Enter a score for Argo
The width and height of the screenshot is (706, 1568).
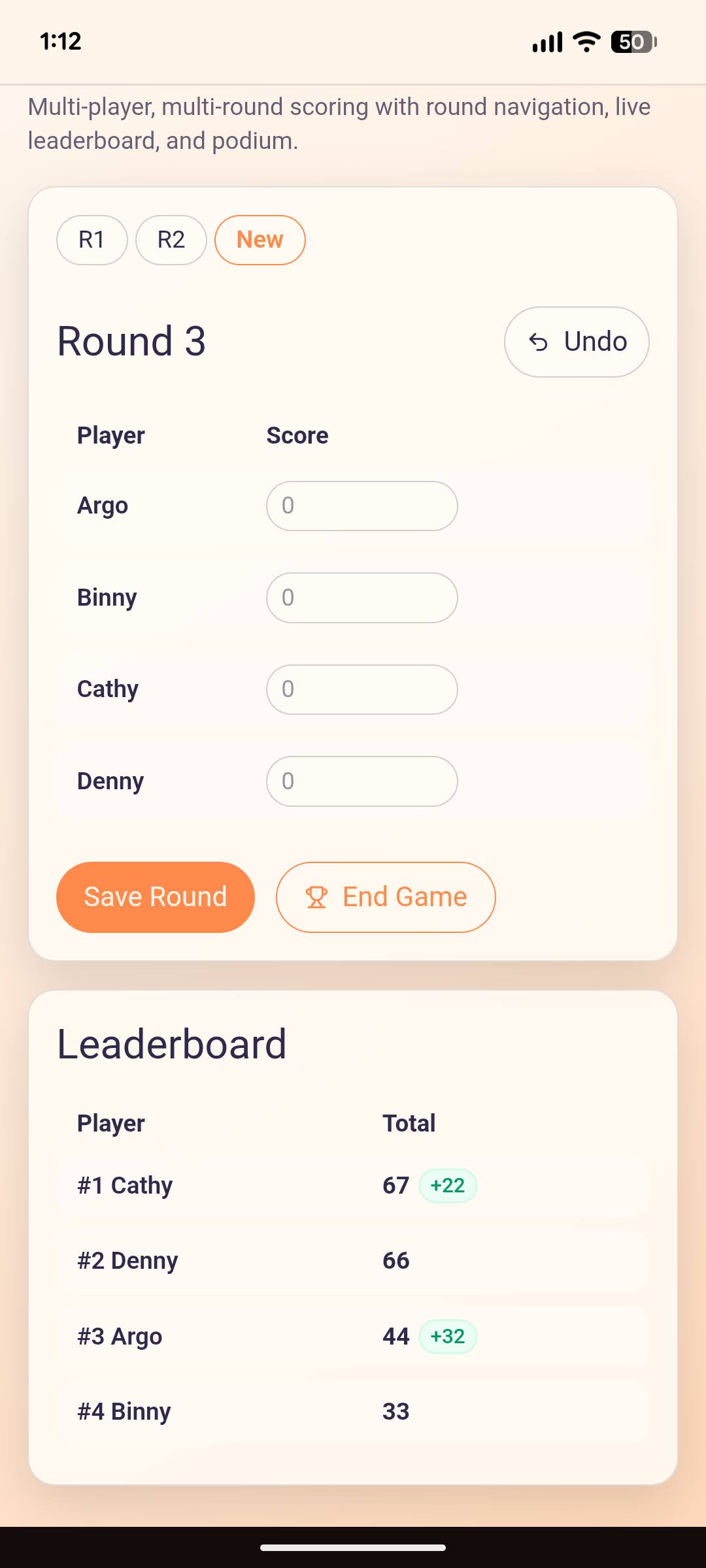point(361,506)
